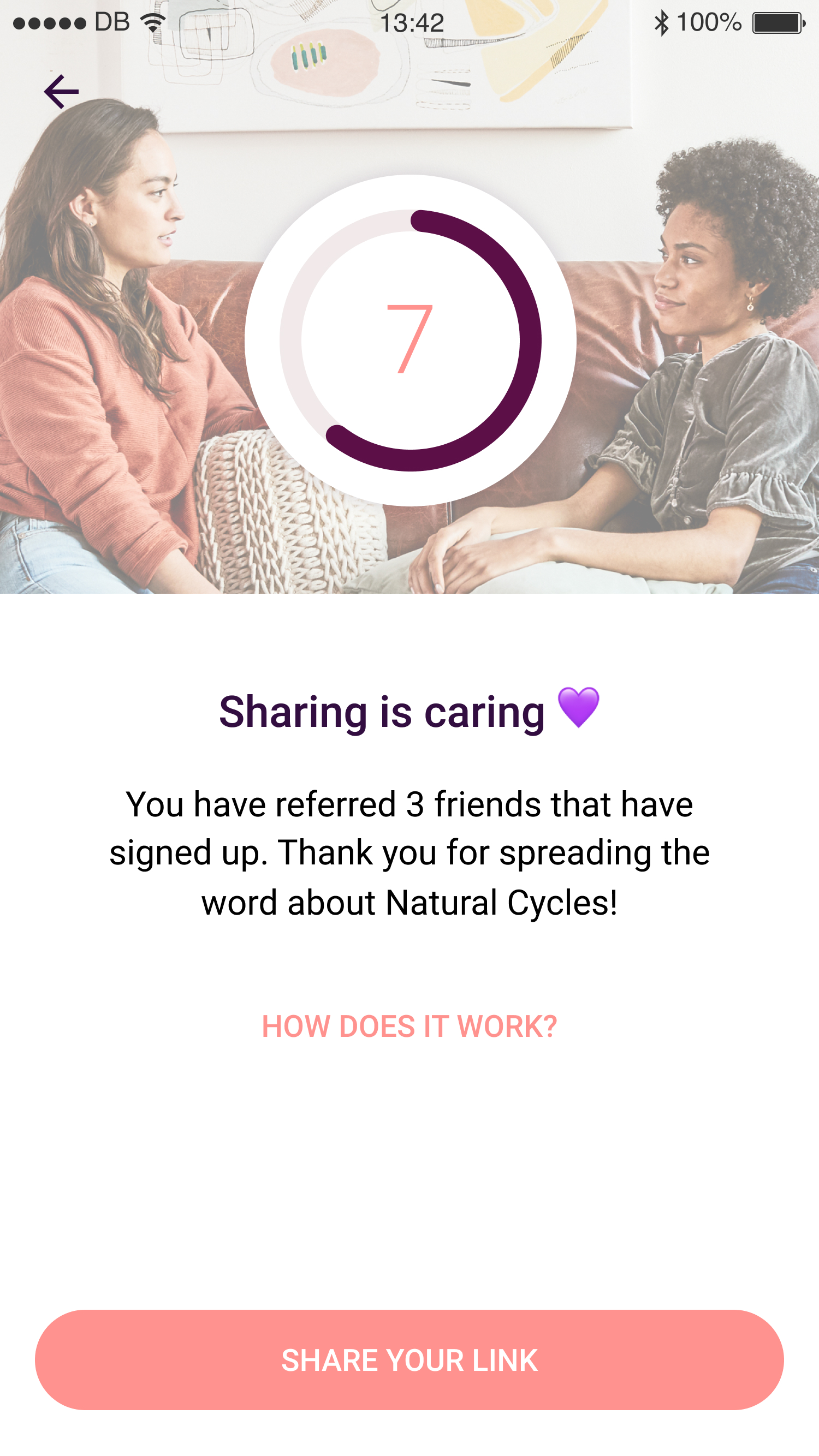Tap the Share Your Link button
Screen dimensions: 819x1456
pyautogui.click(x=410, y=1360)
